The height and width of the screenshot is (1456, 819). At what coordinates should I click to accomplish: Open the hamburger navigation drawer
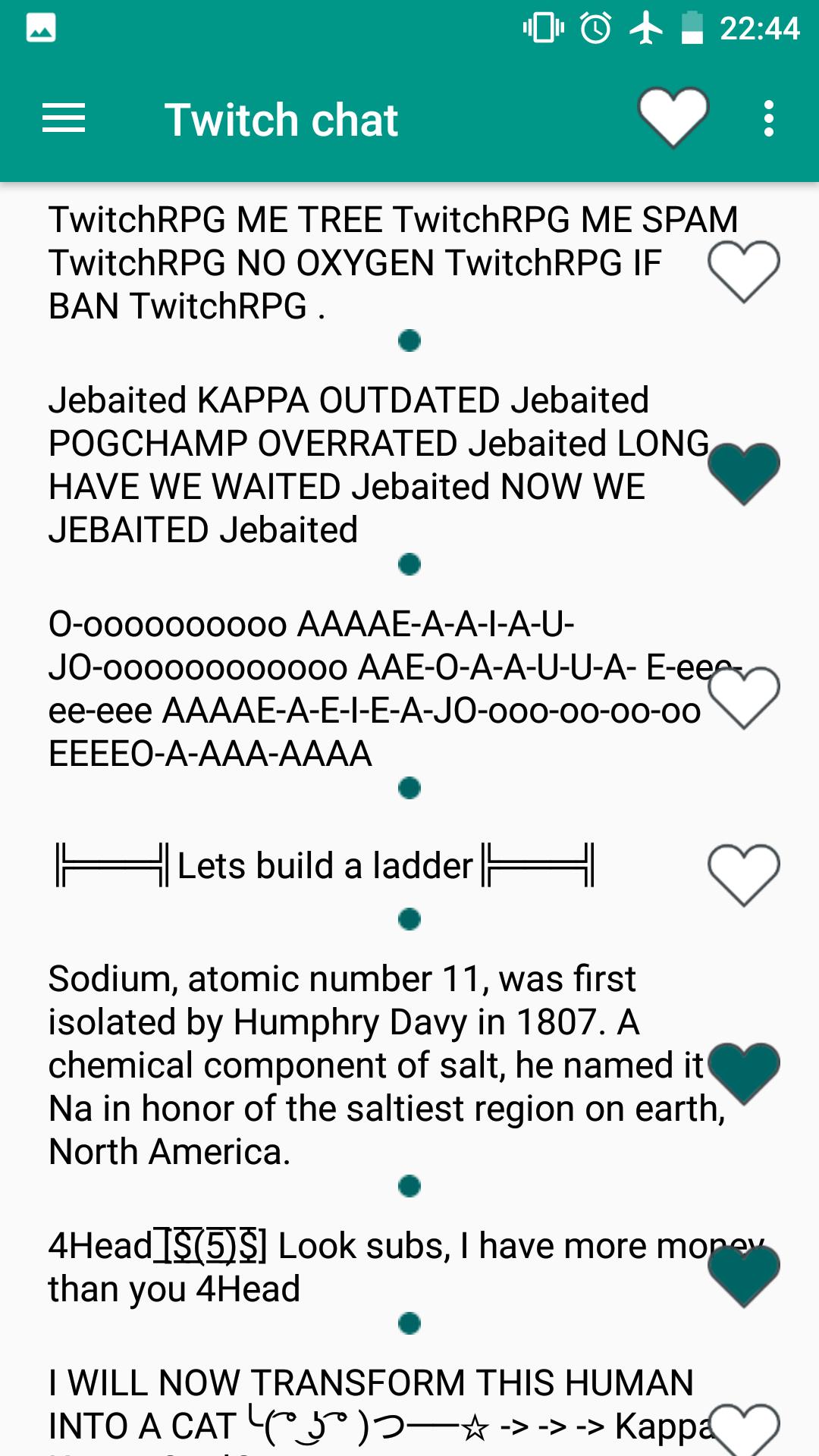[64, 119]
